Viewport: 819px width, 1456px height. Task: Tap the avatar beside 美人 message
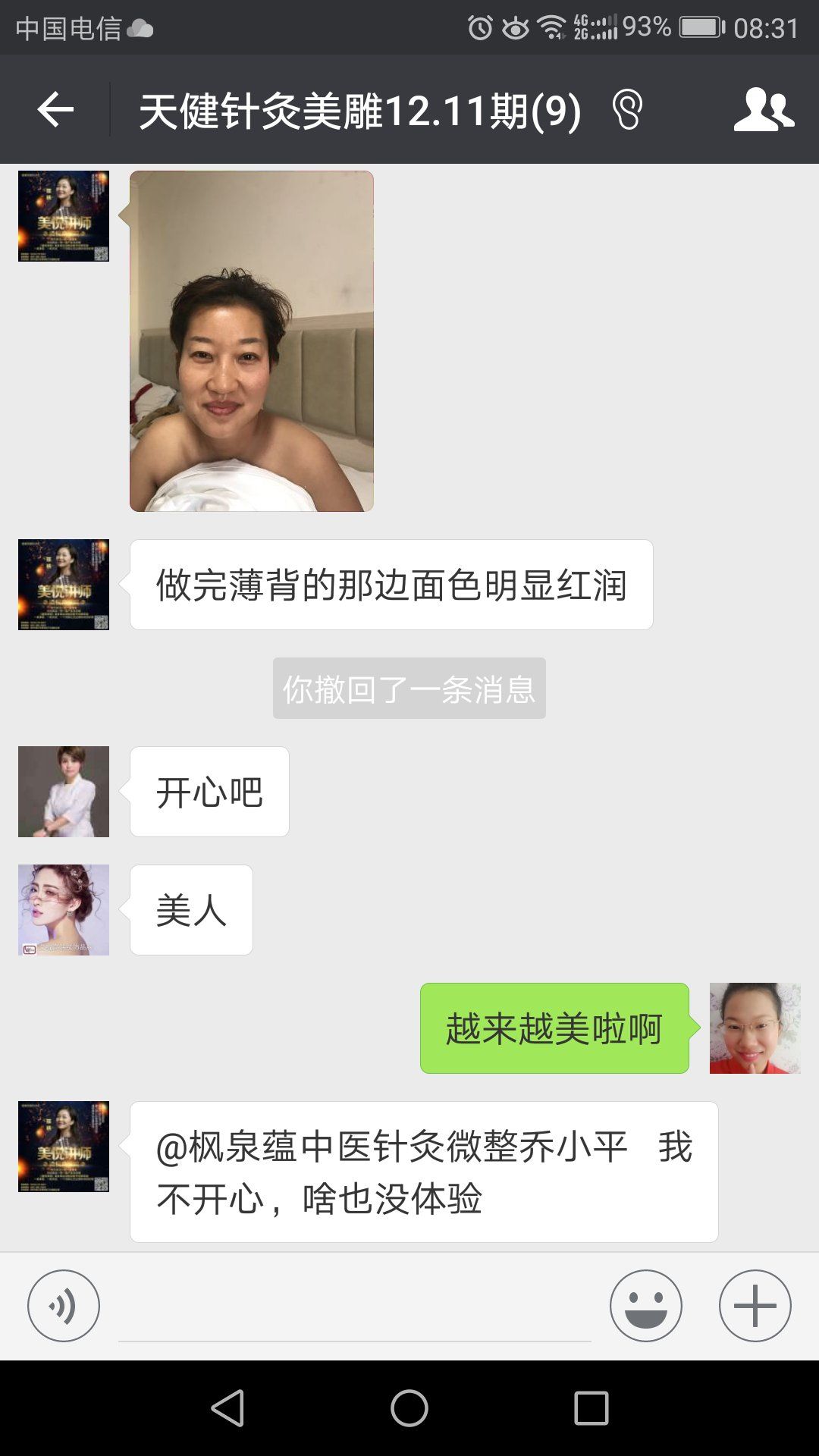coord(64,910)
